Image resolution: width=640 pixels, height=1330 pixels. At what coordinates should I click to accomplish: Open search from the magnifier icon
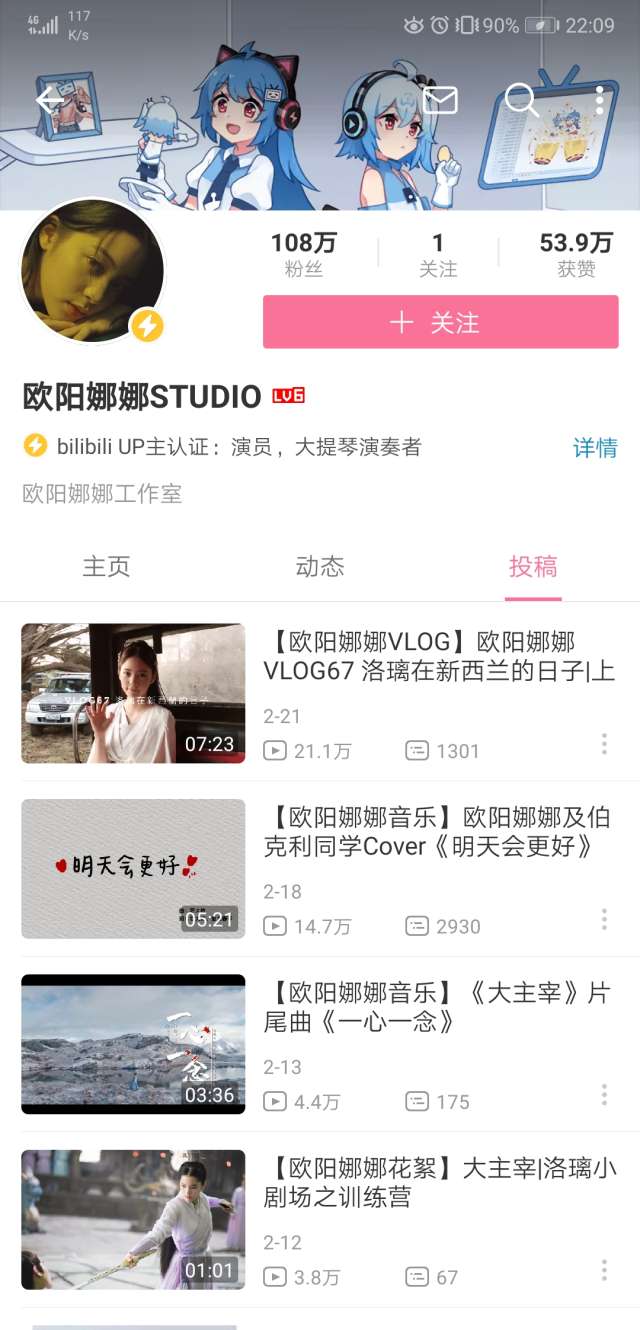[521, 100]
